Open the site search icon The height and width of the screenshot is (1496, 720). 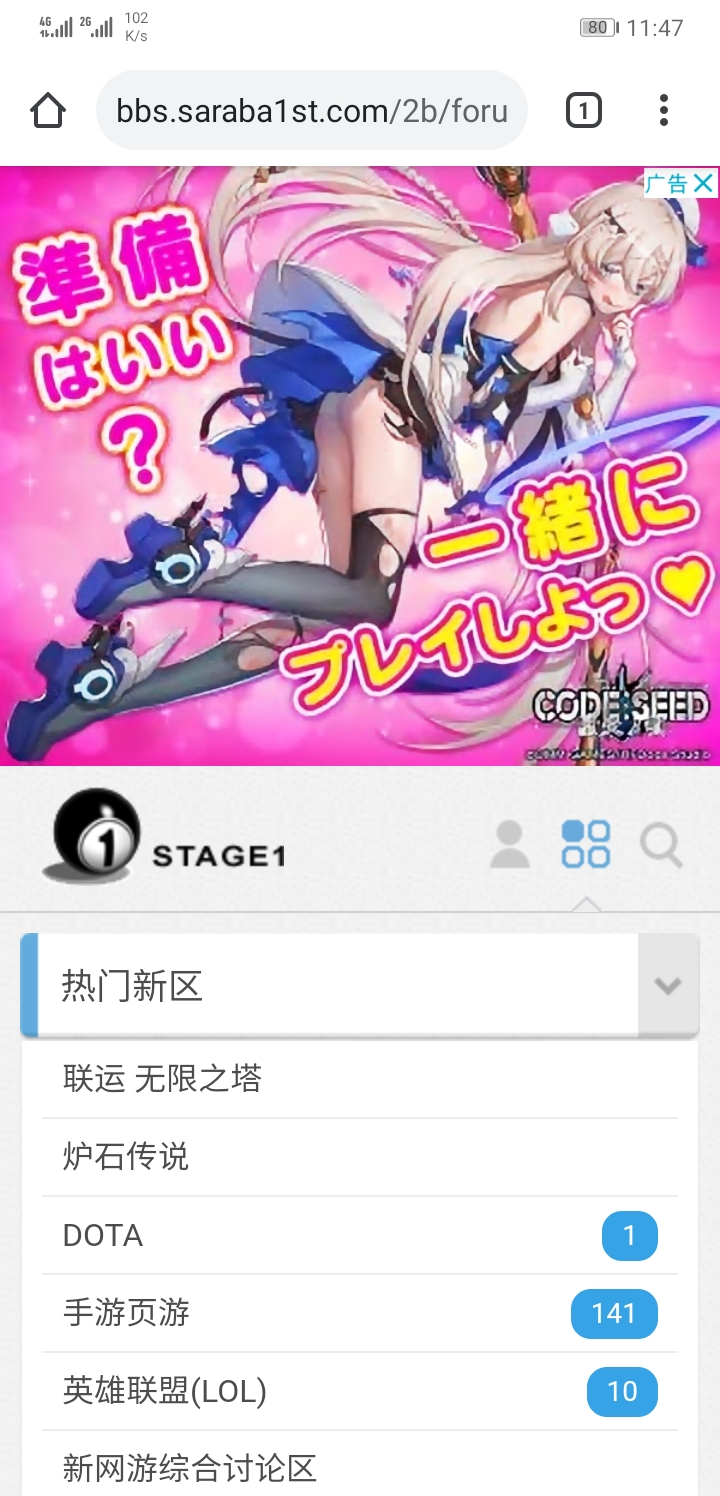[x=661, y=846]
